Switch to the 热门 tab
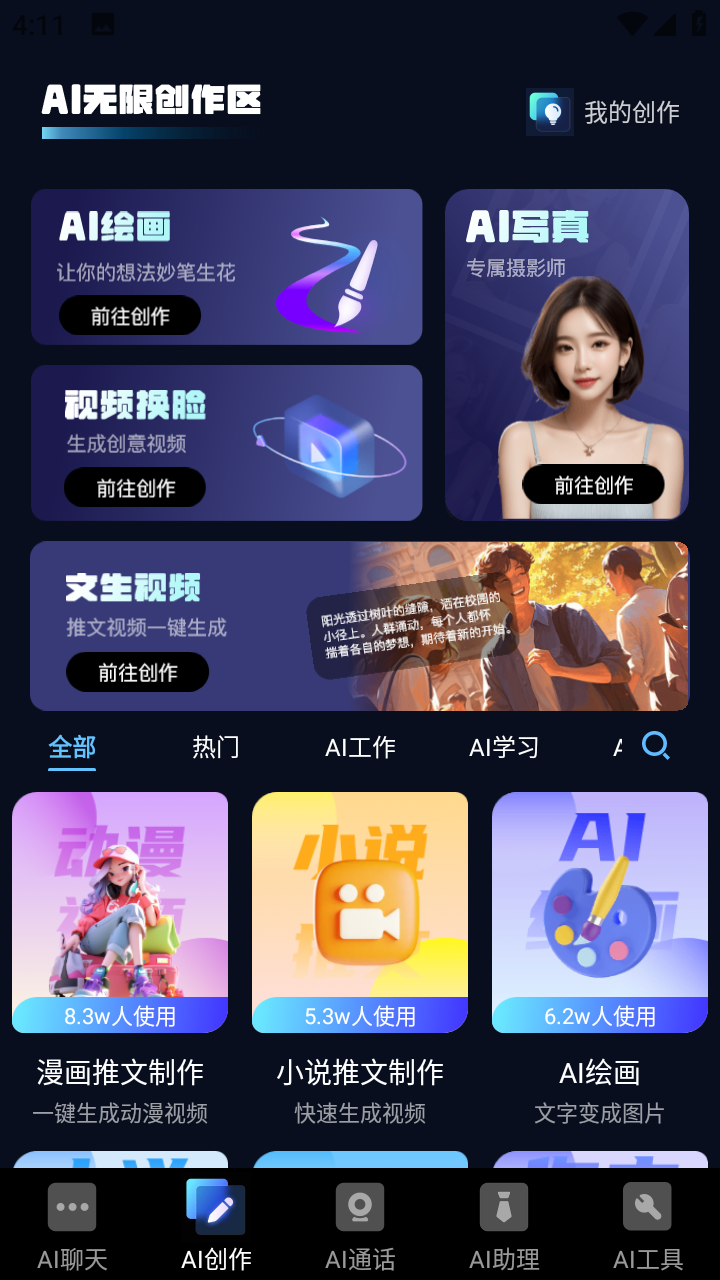The width and height of the screenshot is (720, 1280). click(x=216, y=747)
